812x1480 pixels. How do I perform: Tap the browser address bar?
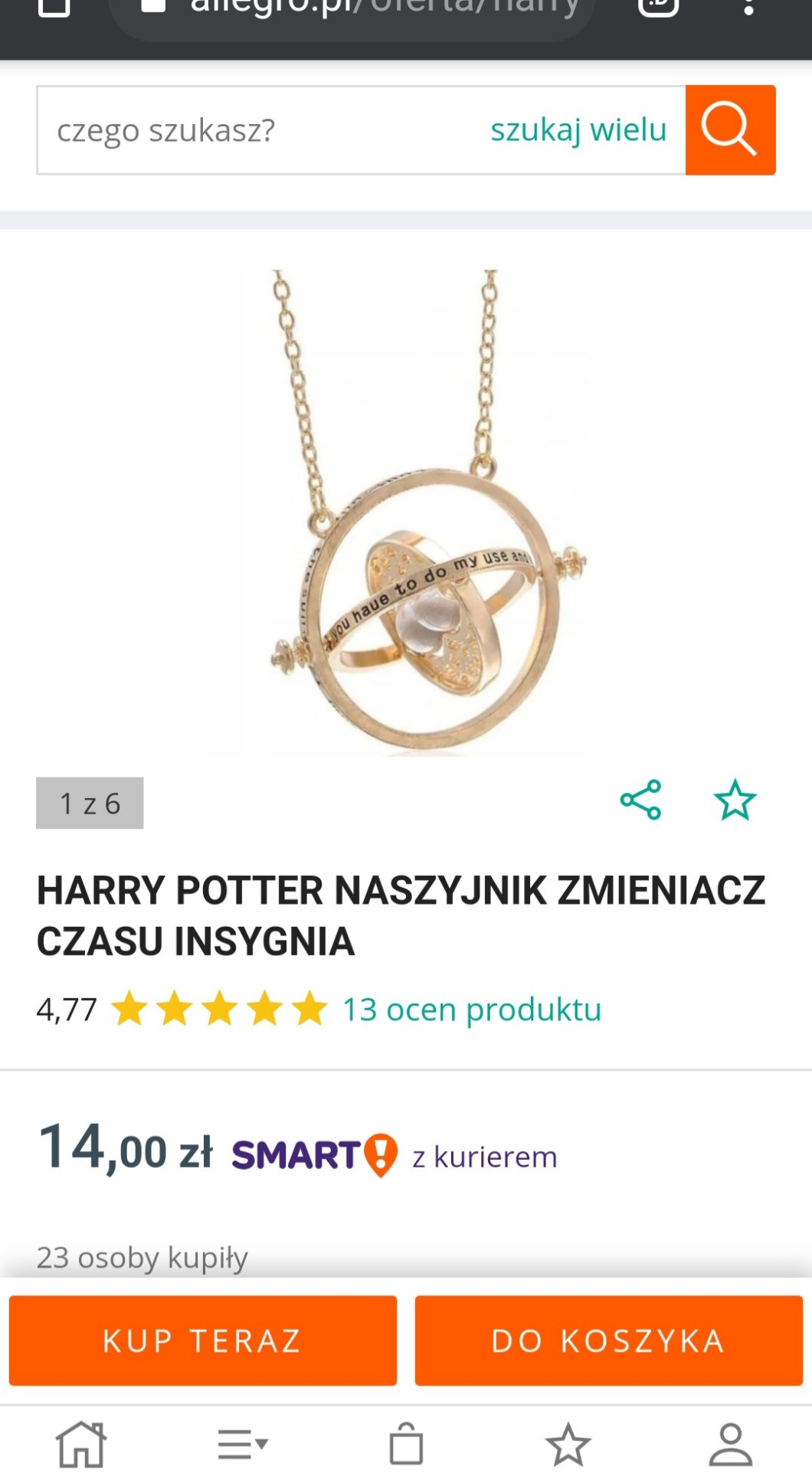tap(368, 9)
